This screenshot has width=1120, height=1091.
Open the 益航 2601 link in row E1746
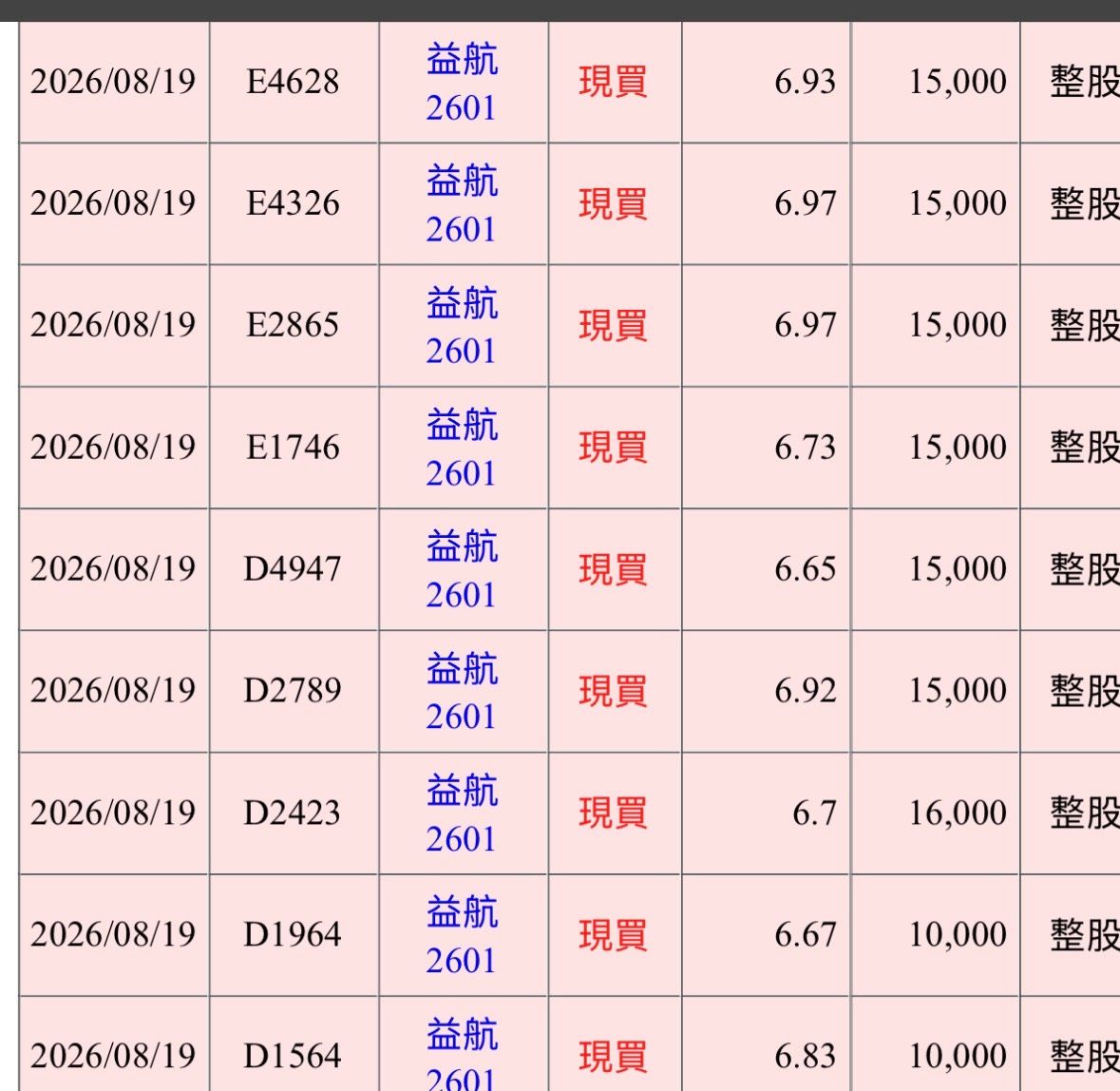tap(462, 449)
